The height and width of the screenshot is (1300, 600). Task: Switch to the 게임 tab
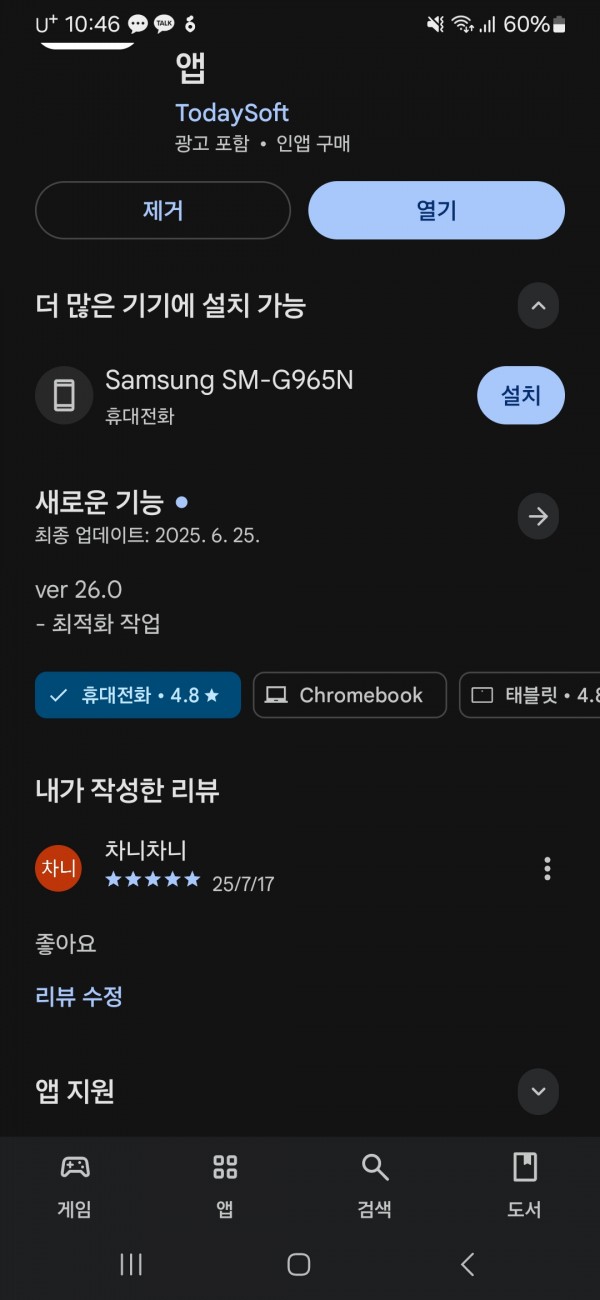pyautogui.click(x=75, y=1185)
